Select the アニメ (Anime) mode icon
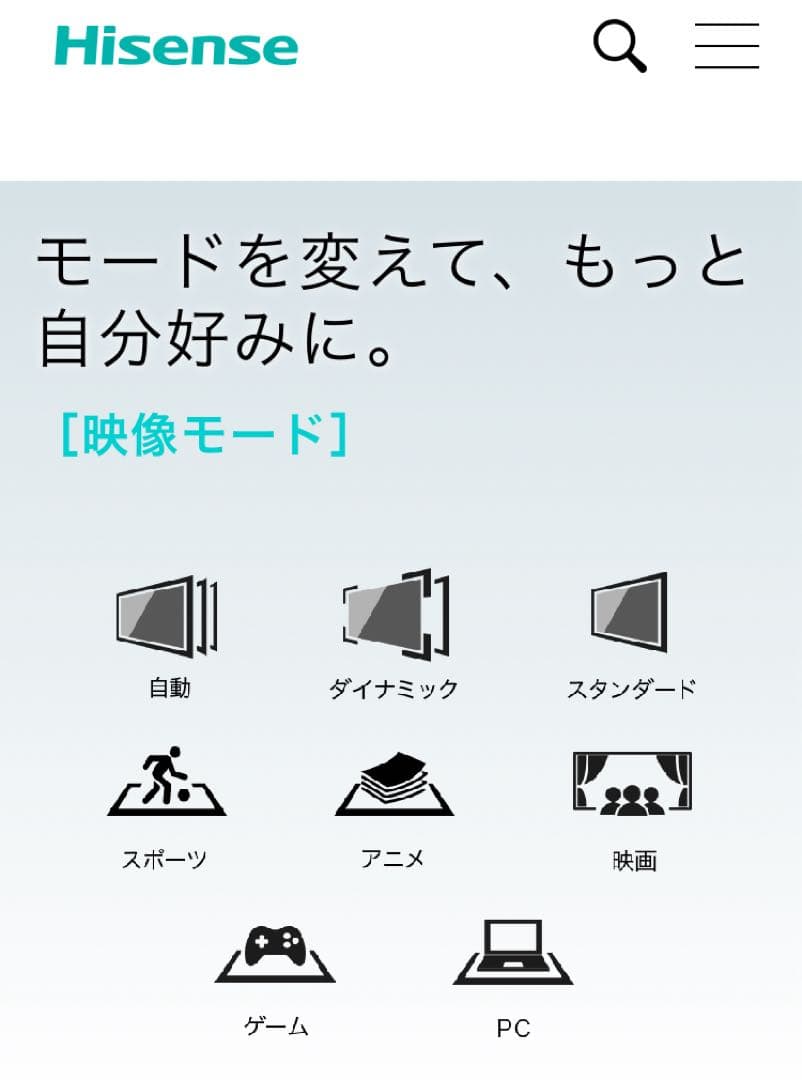Image resolution: width=802 pixels, height=1080 pixels. [x=395, y=785]
